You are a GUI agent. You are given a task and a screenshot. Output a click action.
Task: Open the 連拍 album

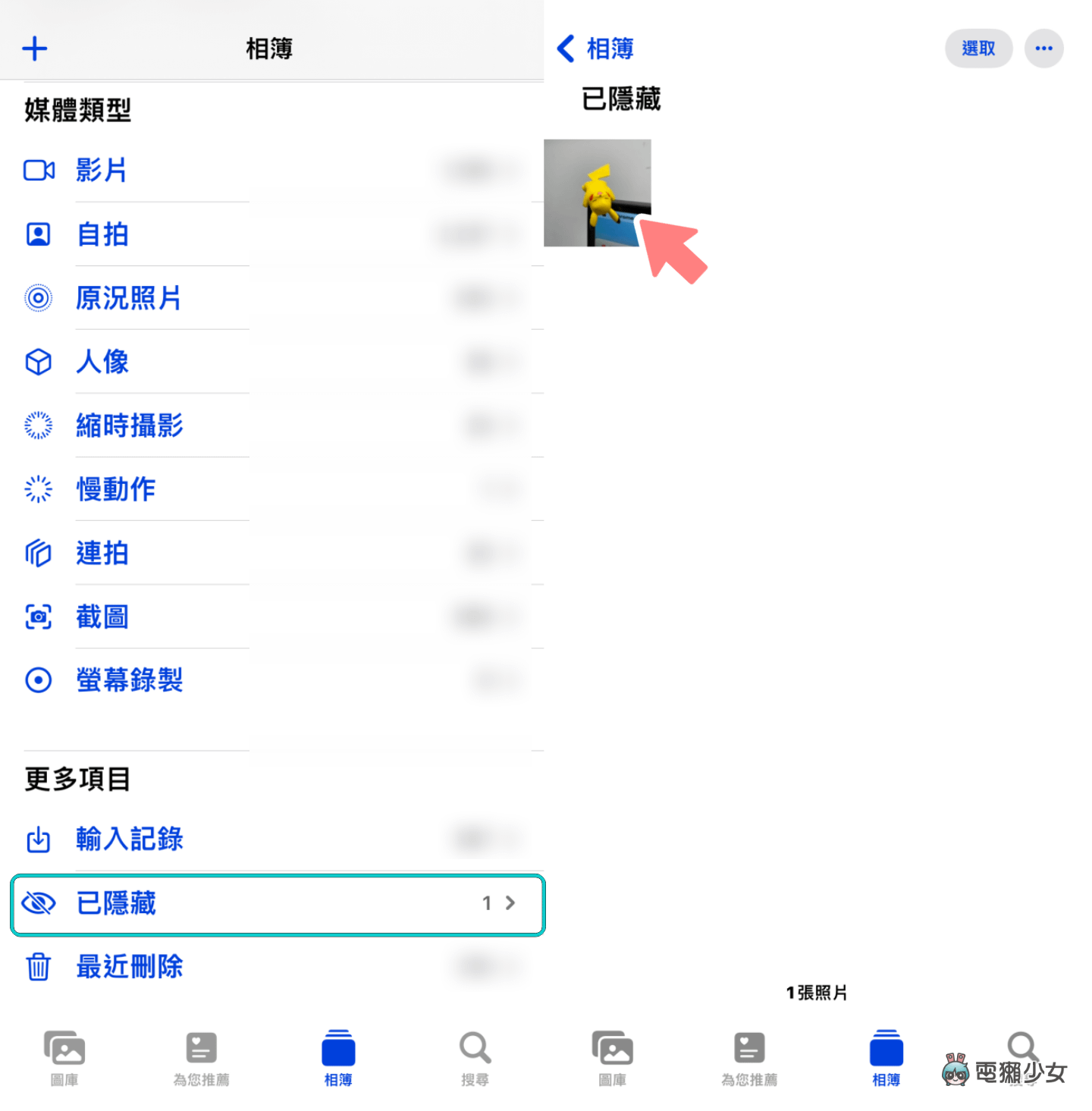pyautogui.click(x=102, y=553)
